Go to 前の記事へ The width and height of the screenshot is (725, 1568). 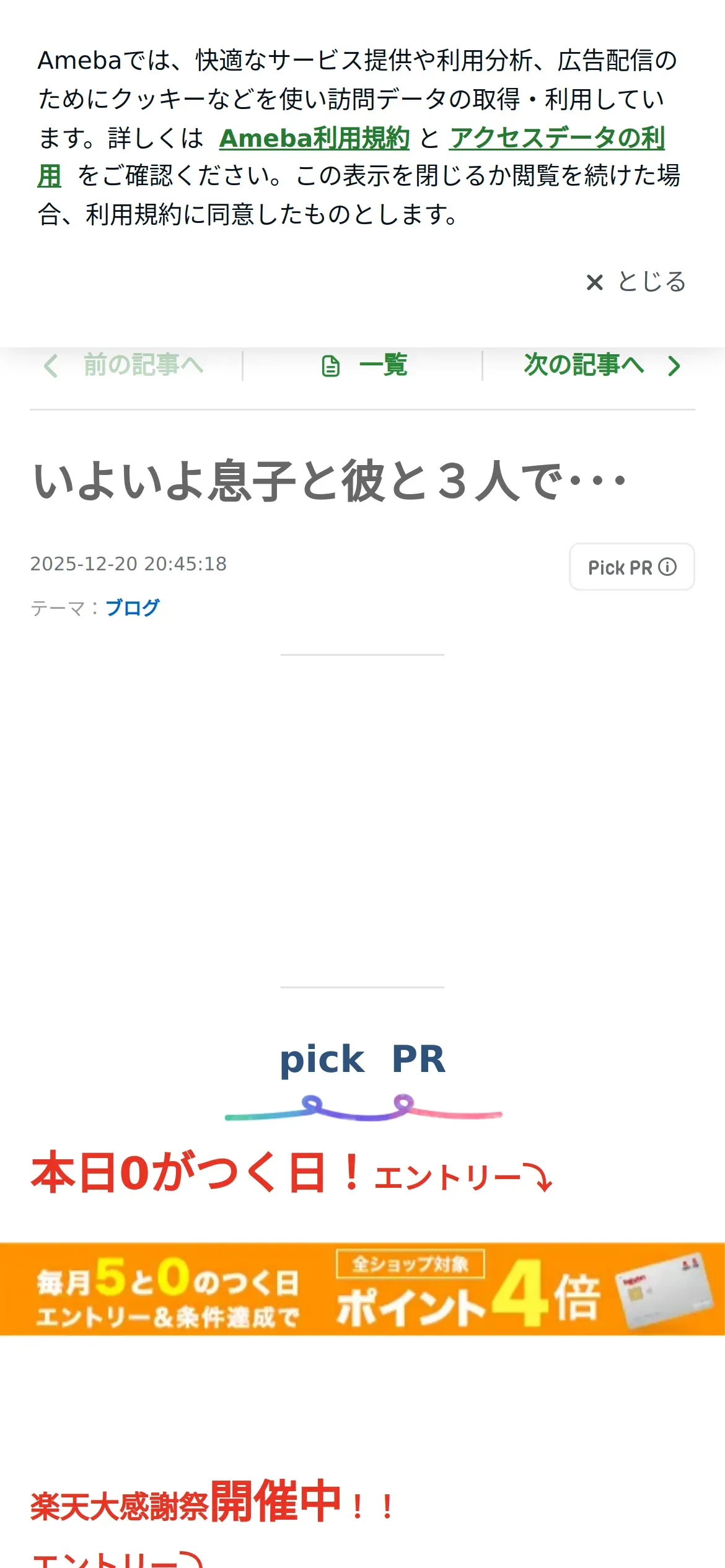tap(124, 365)
